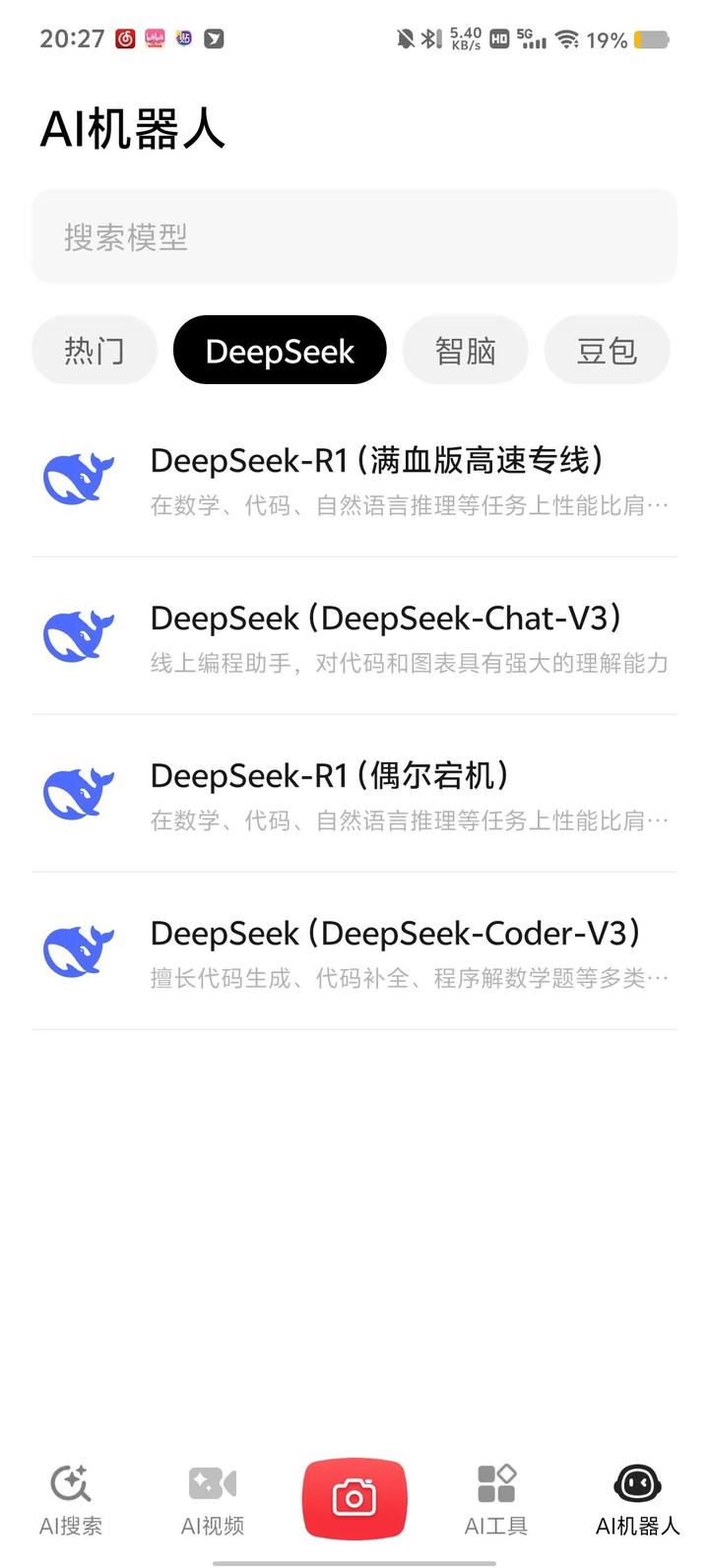Open the AI工具 tools section
The image size is (709, 1568).
point(494,1497)
